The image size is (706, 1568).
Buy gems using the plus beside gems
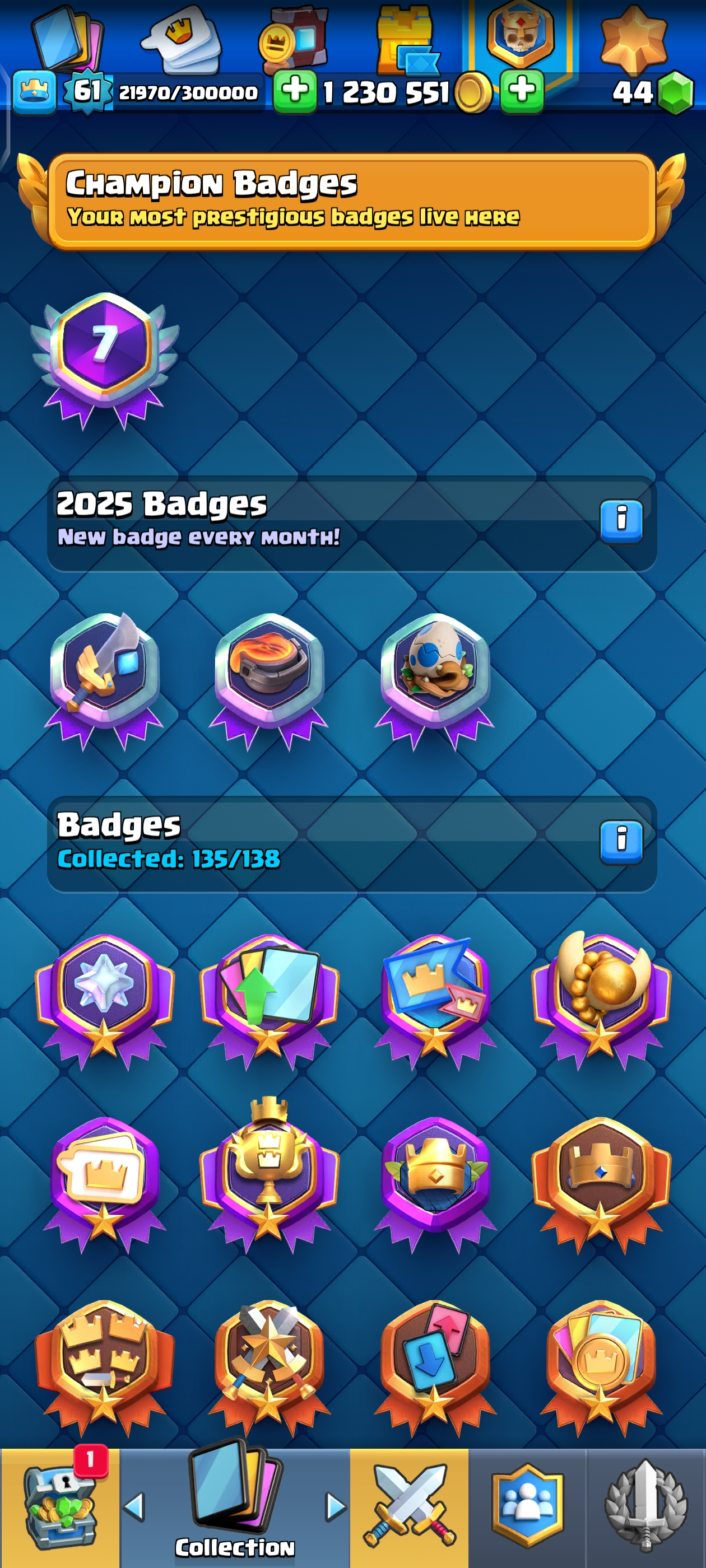pos(522,92)
